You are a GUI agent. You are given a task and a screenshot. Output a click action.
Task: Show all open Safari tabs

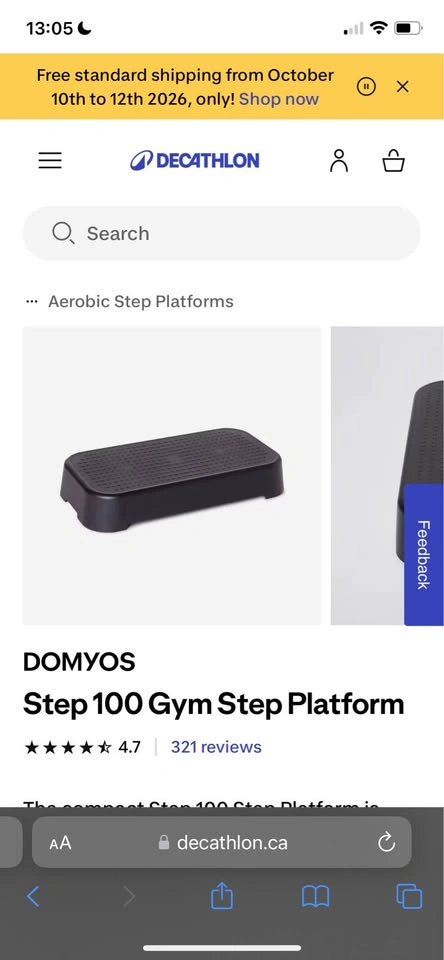click(x=409, y=897)
